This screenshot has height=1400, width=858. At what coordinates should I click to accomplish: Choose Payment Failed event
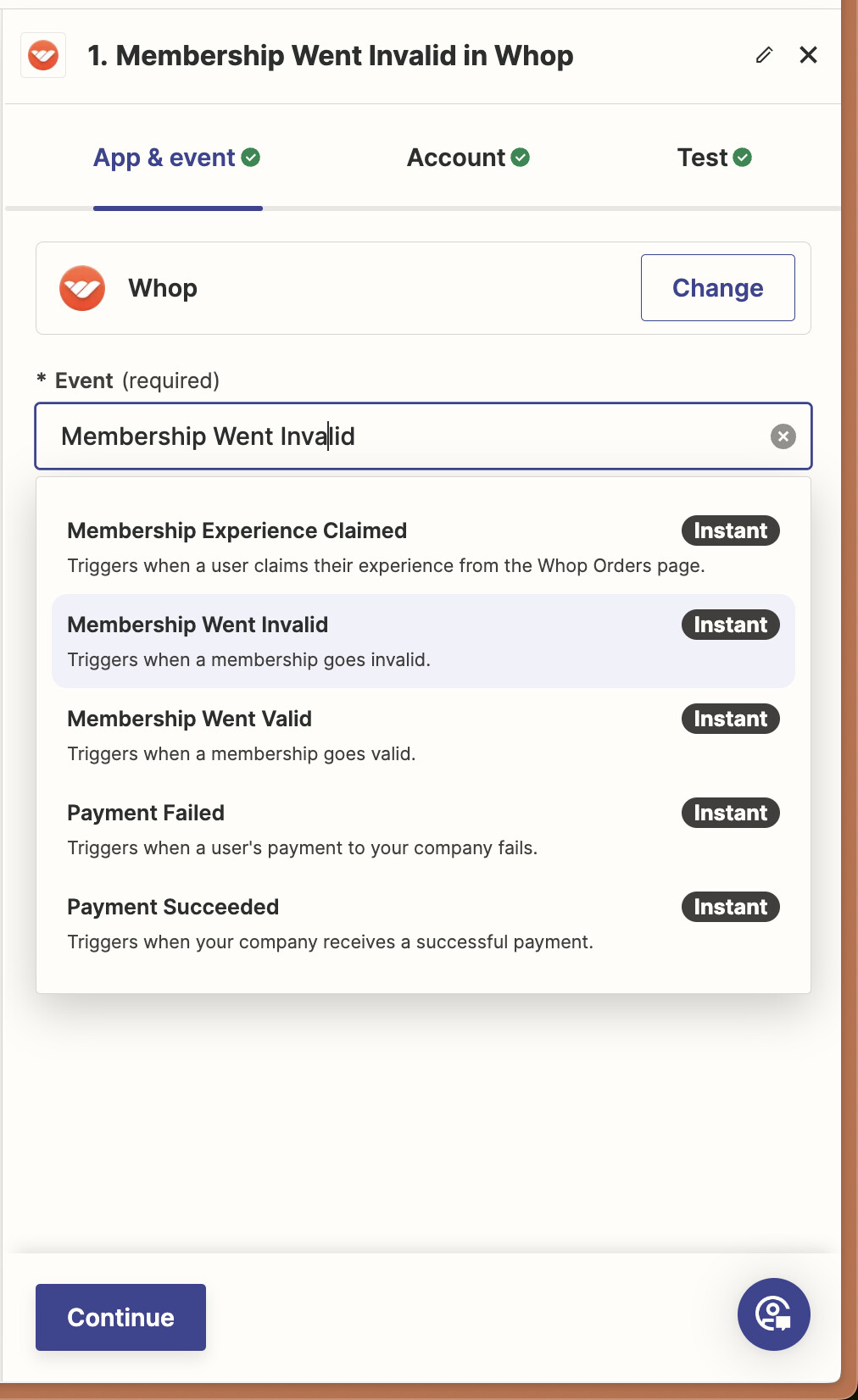pos(423,829)
